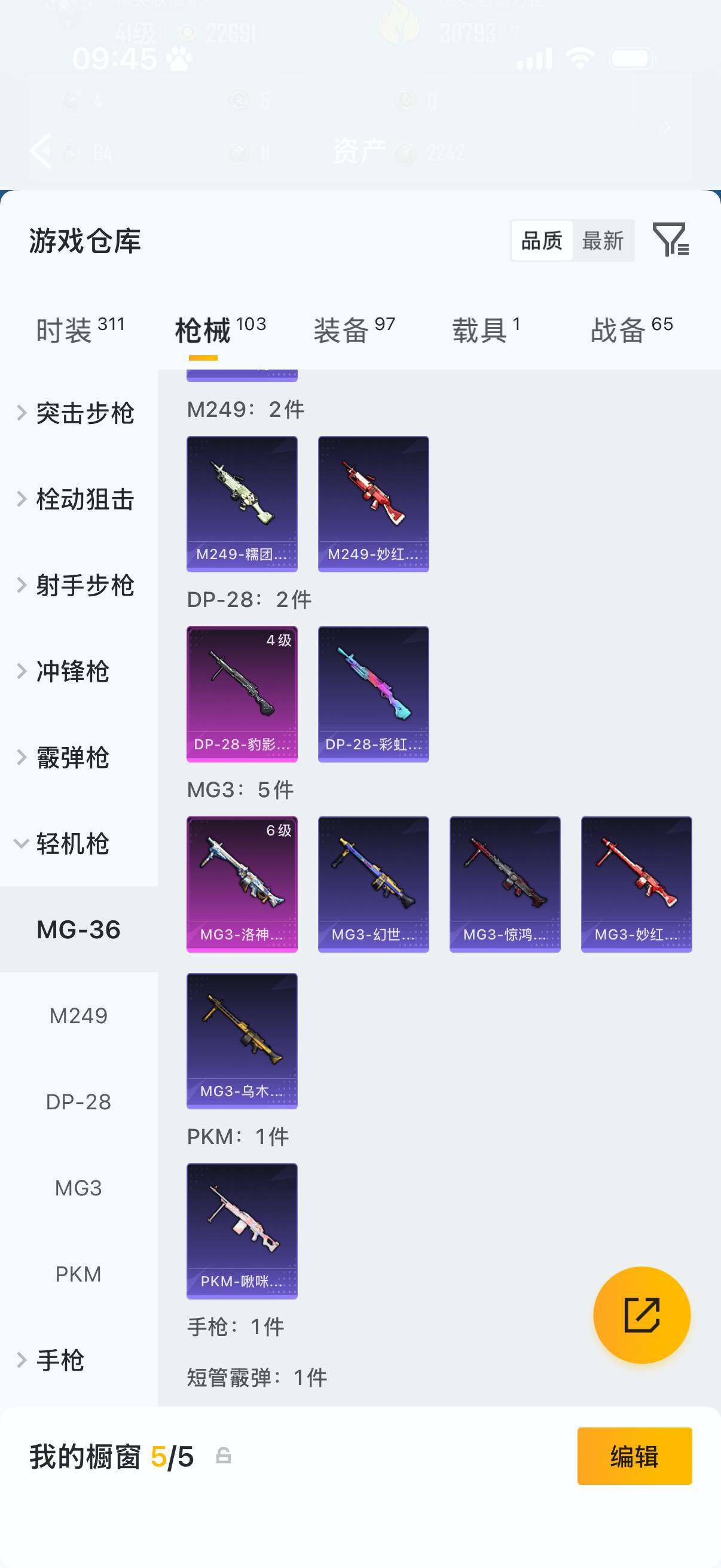
Task: Open the PKM-啾咪 skin card
Action: (242, 1231)
